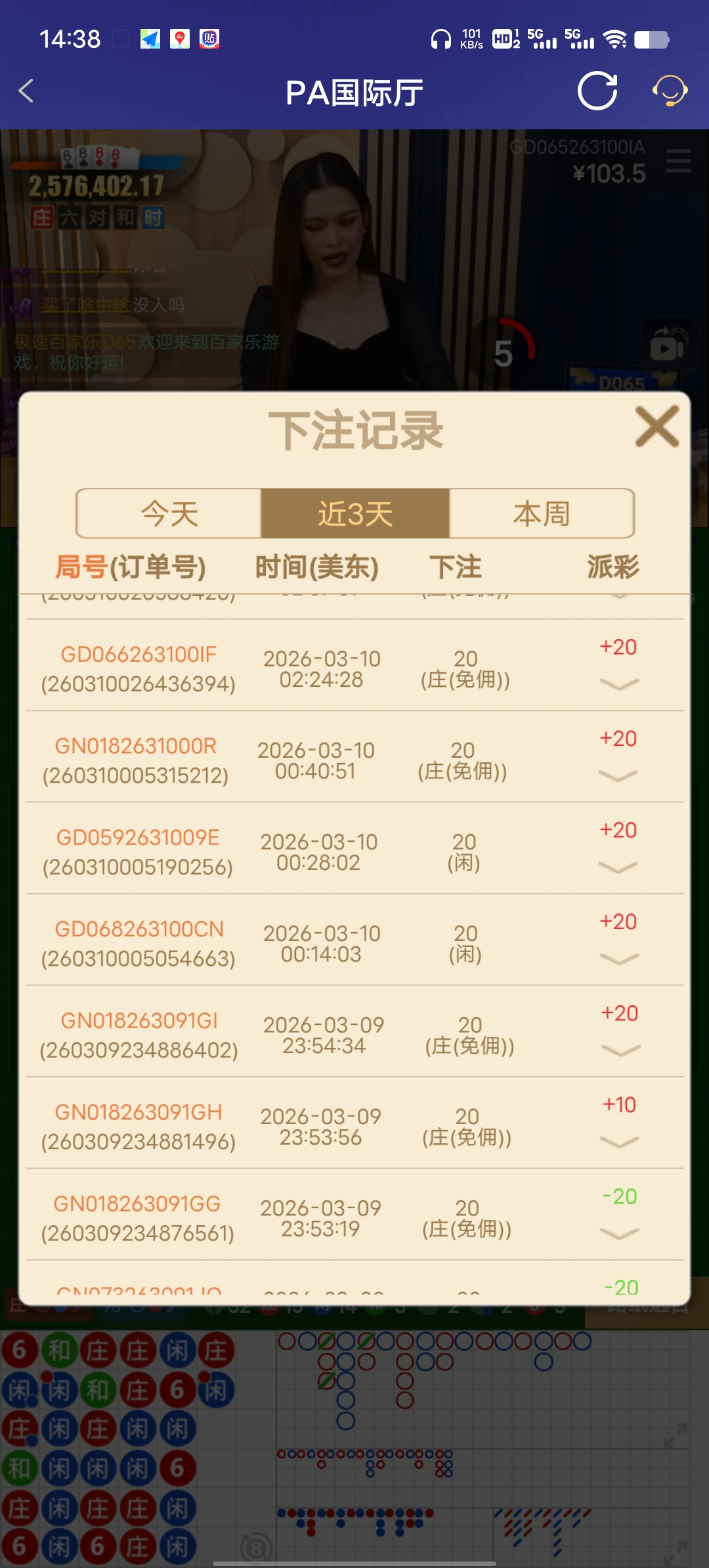Open order link GN0182631000R
Image resolution: width=709 pixels, height=1568 pixels.
coord(134,747)
